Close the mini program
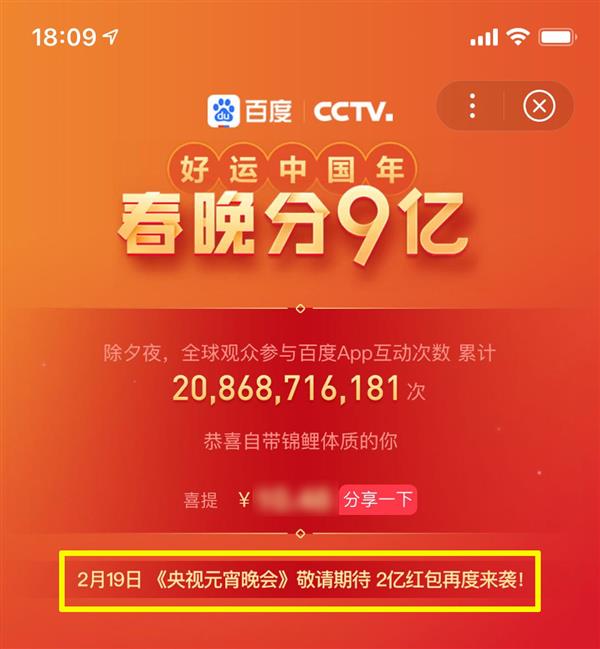Viewport: 600px width, 649px height. tap(538, 106)
